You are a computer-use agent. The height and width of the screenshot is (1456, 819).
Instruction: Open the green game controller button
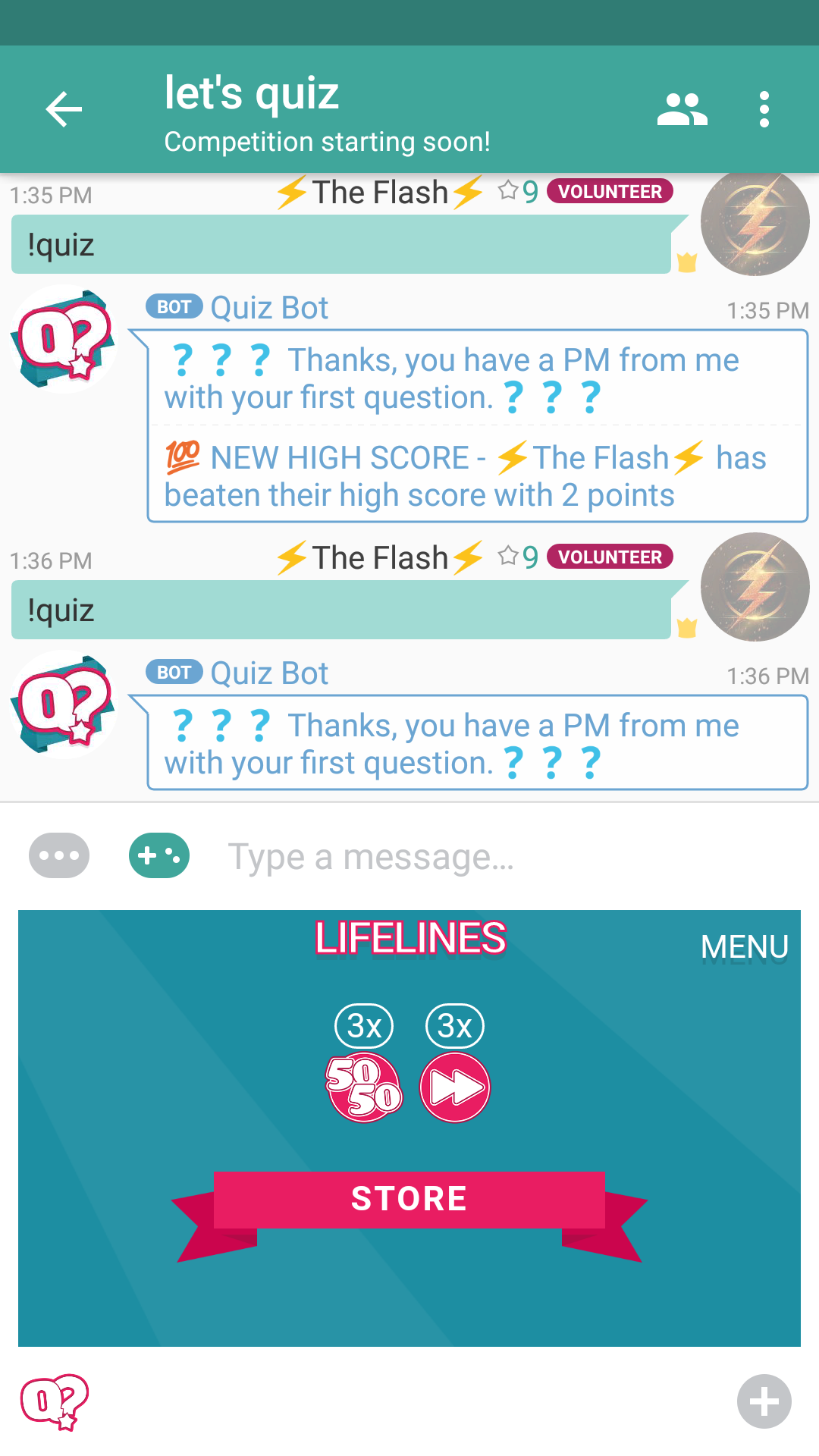coord(159,855)
